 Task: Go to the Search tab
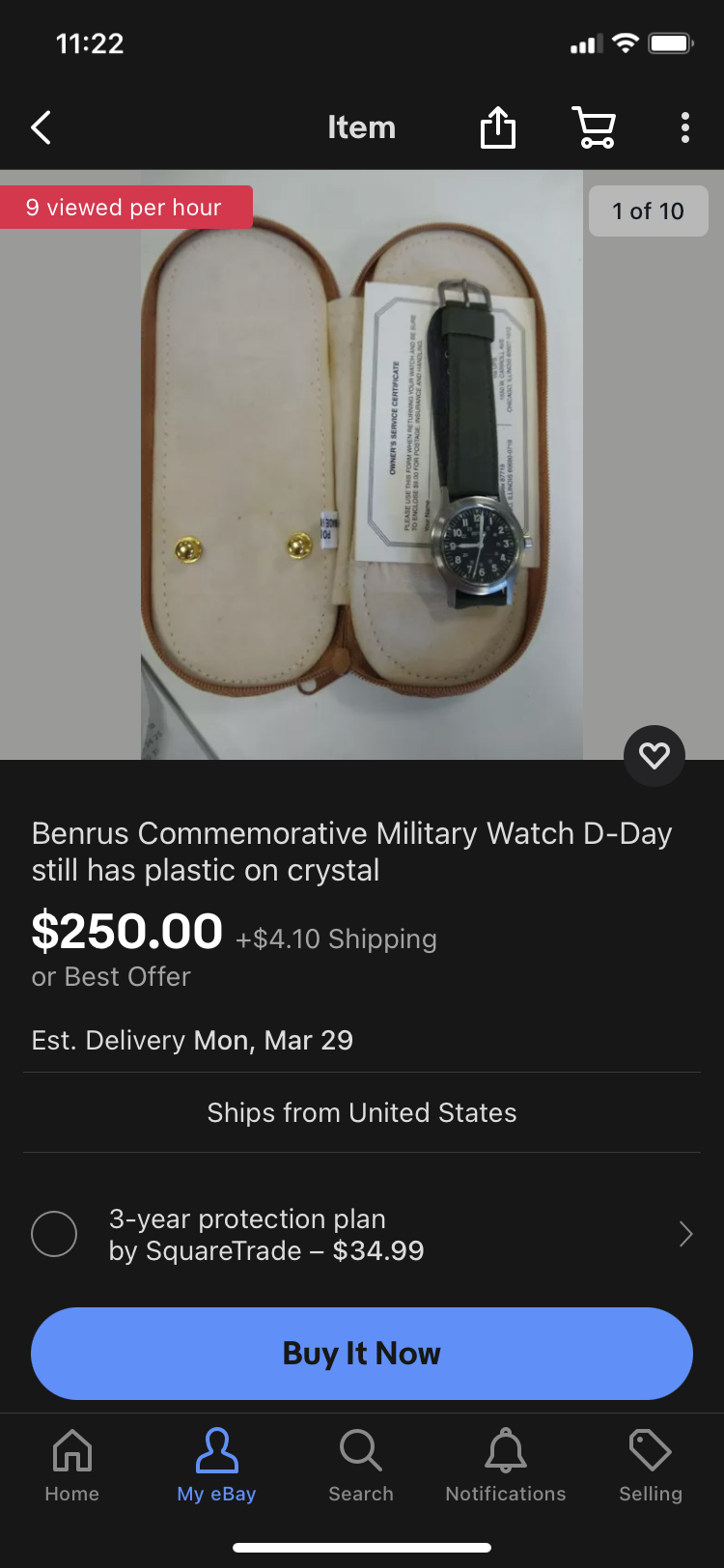(x=361, y=1465)
